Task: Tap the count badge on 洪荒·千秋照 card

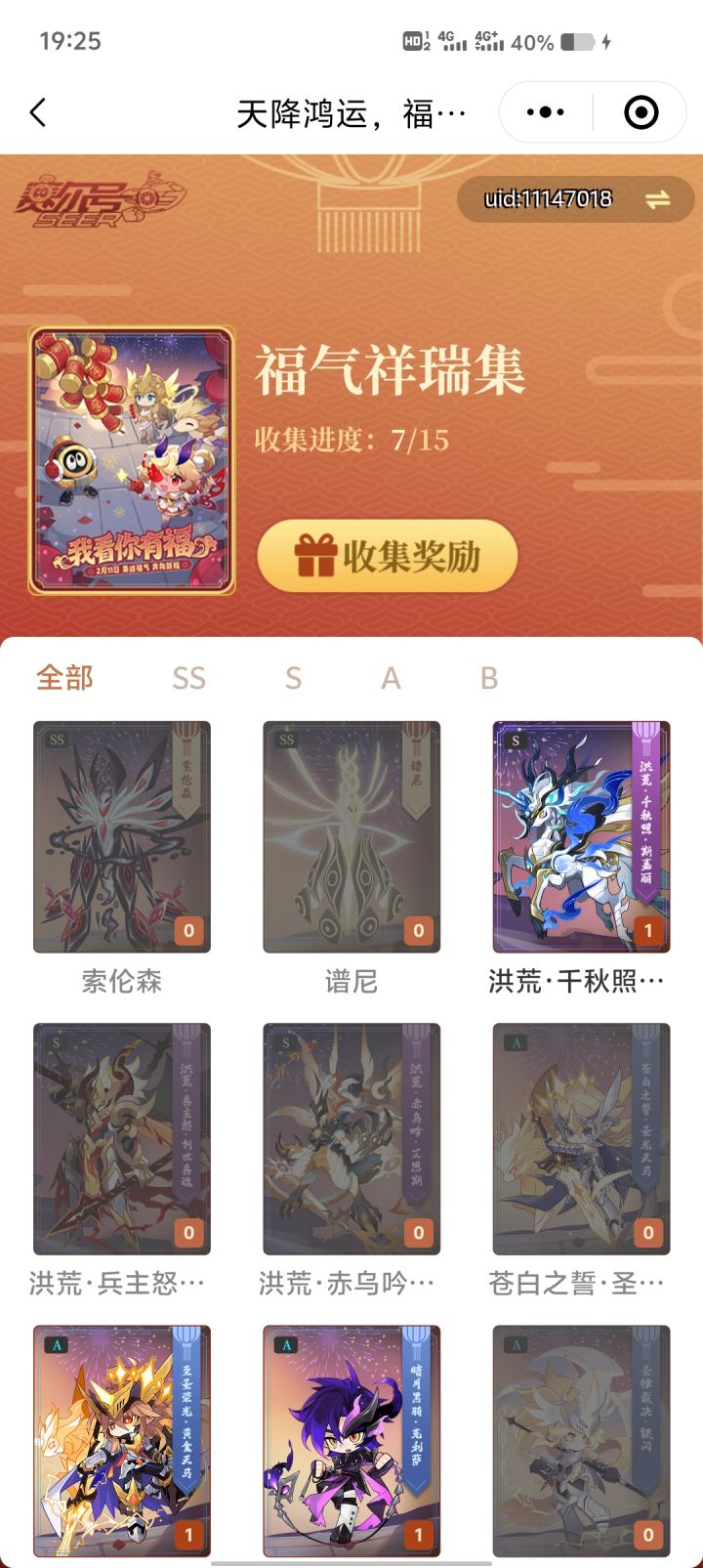Action: pos(648,930)
